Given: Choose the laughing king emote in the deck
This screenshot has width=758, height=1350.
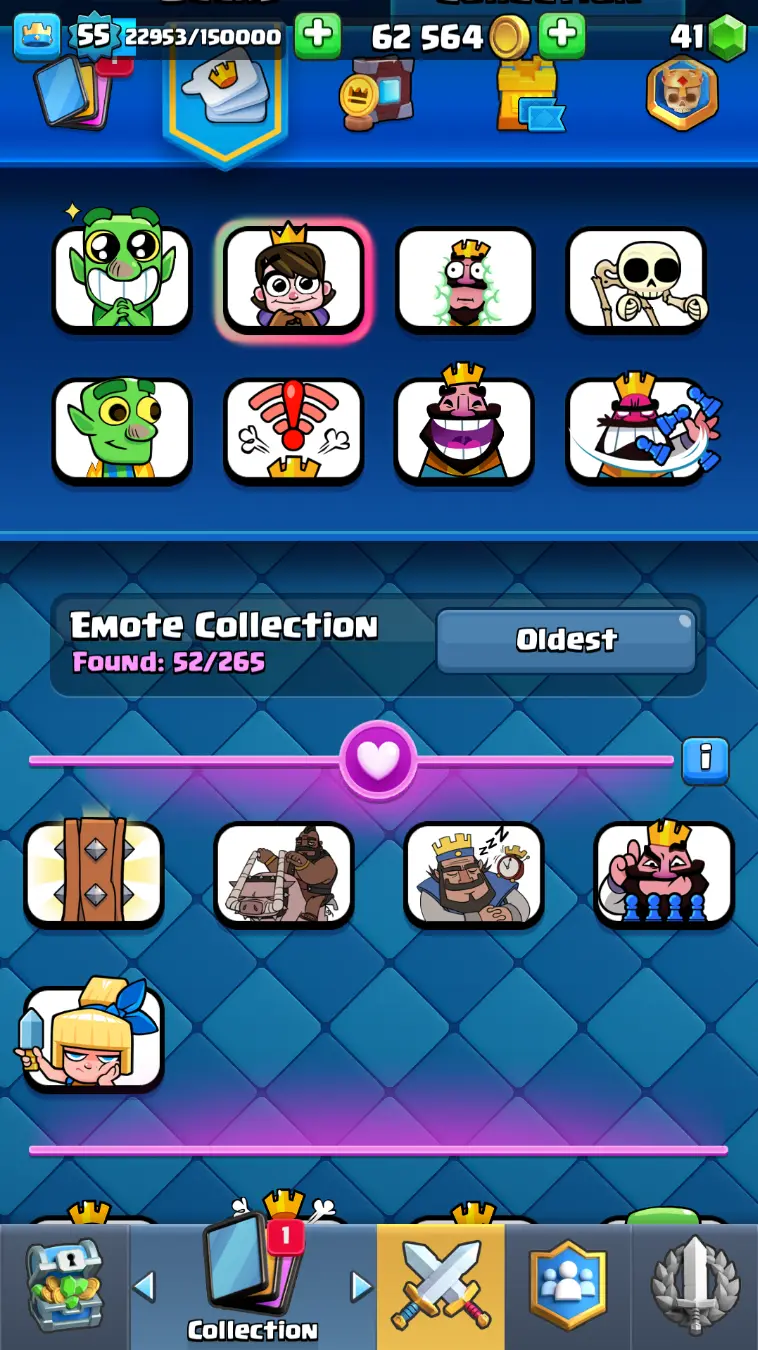Looking at the screenshot, I should [464, 430].
